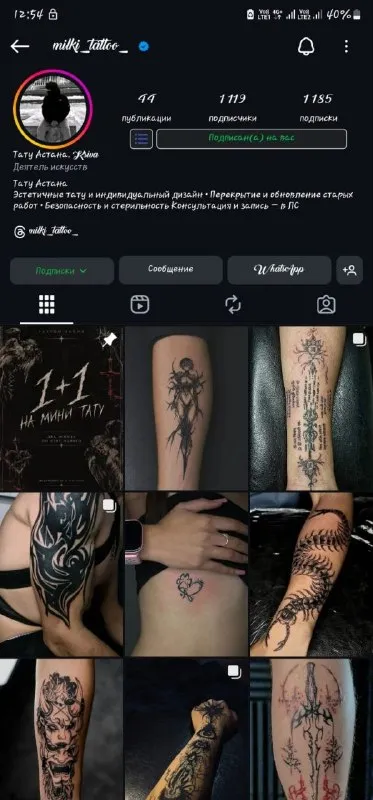Open the demon mask forearm tattoo post
This screenshot has height=800, width=373.
[61, 729]
